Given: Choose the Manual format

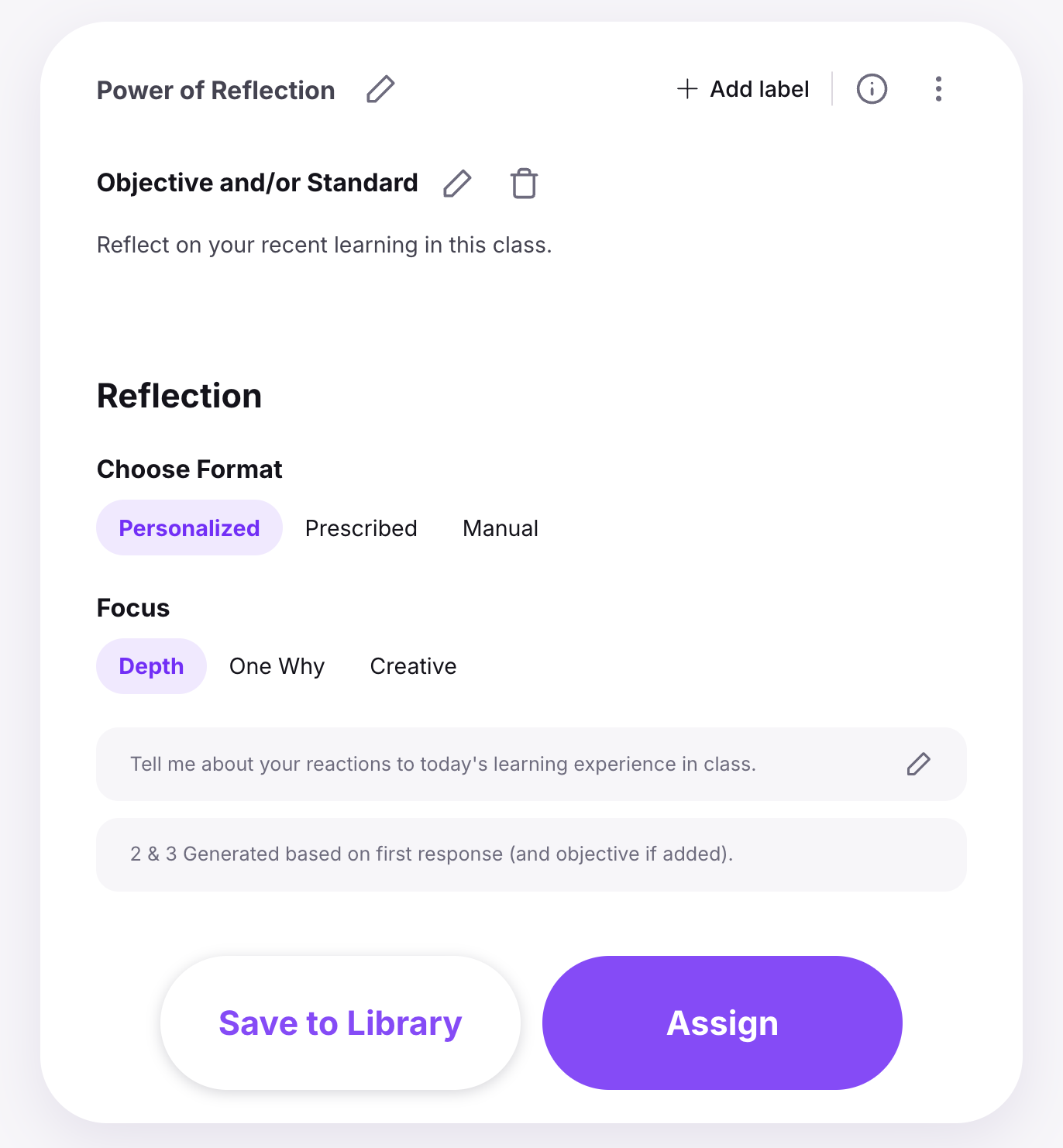Looking at the screenshot, I should click(501, 528).
